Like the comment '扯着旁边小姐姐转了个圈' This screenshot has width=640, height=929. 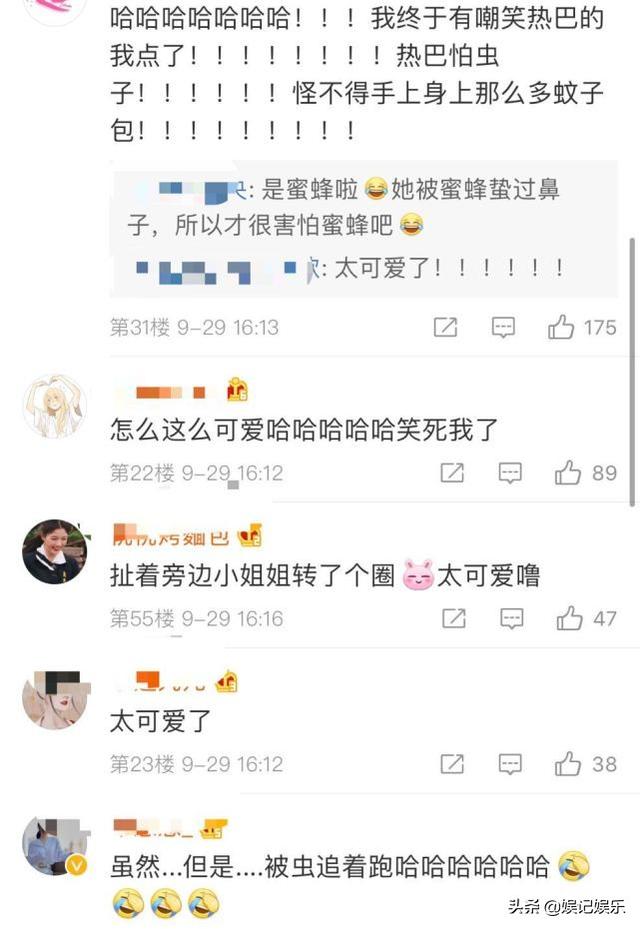coord(570,619)
